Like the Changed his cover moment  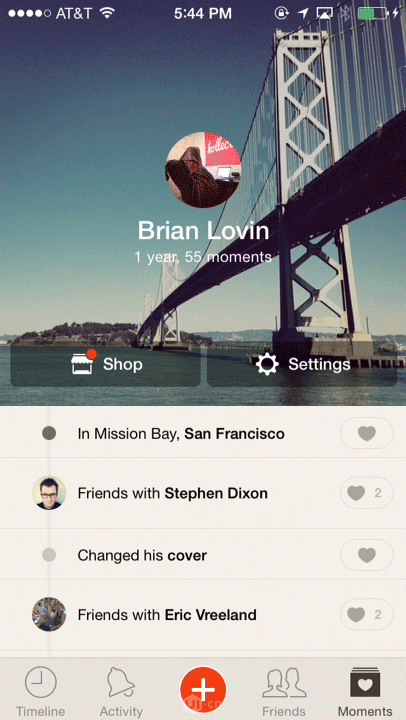pos(367,555)
